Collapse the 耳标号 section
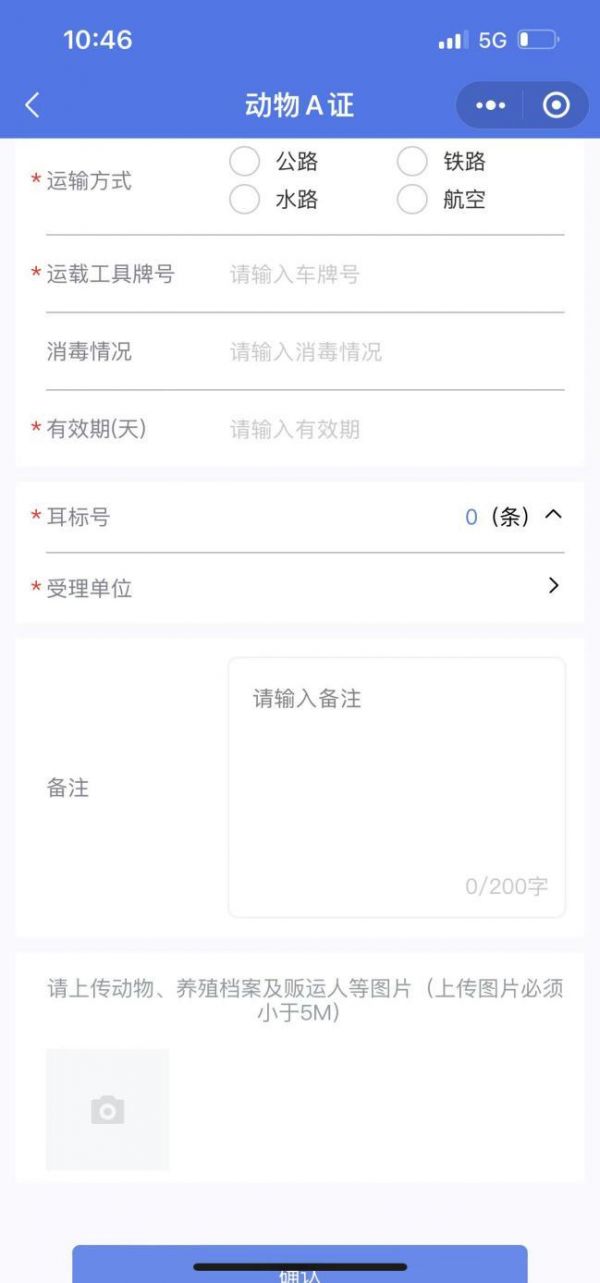 553,515
